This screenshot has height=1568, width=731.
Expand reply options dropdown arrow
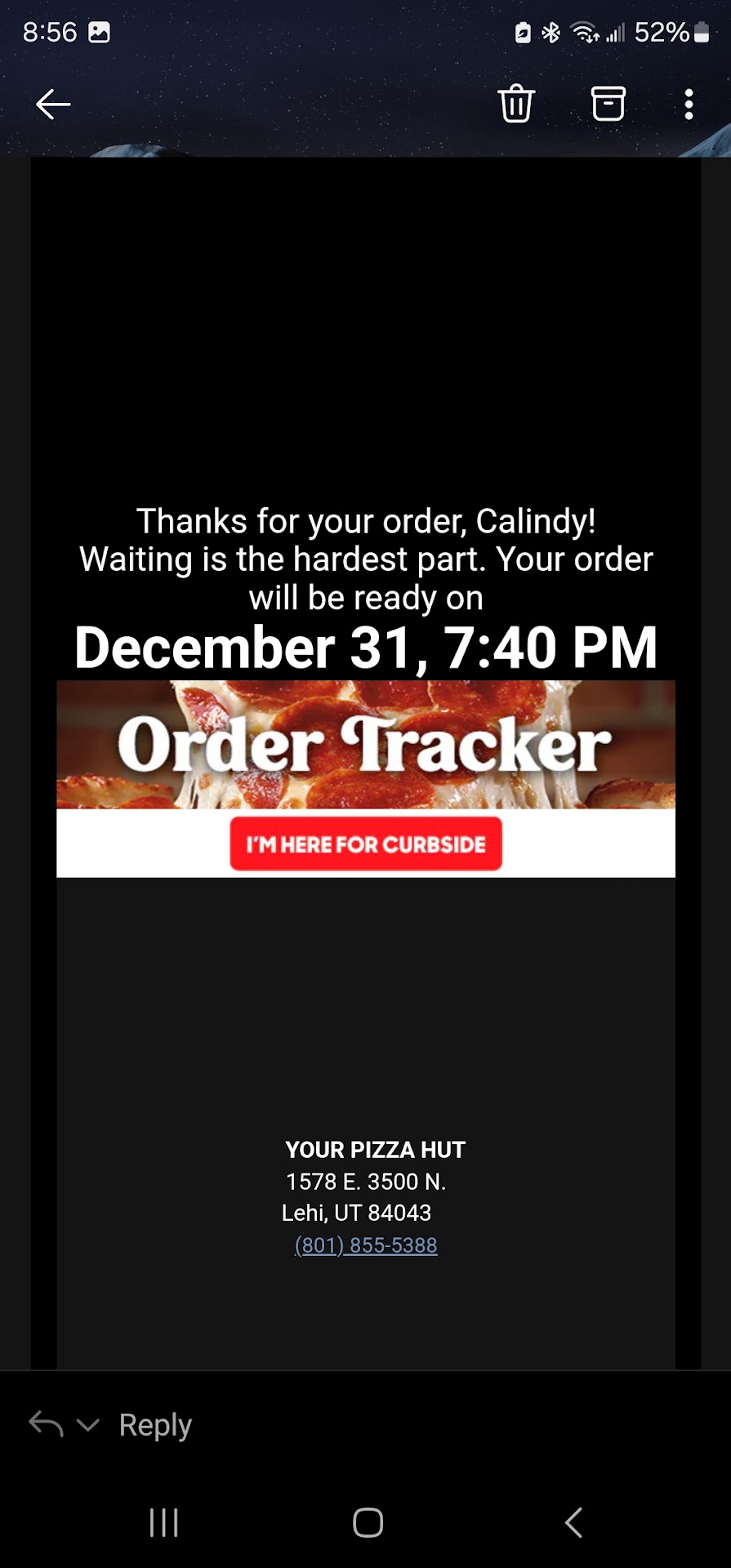(87, 1425)
